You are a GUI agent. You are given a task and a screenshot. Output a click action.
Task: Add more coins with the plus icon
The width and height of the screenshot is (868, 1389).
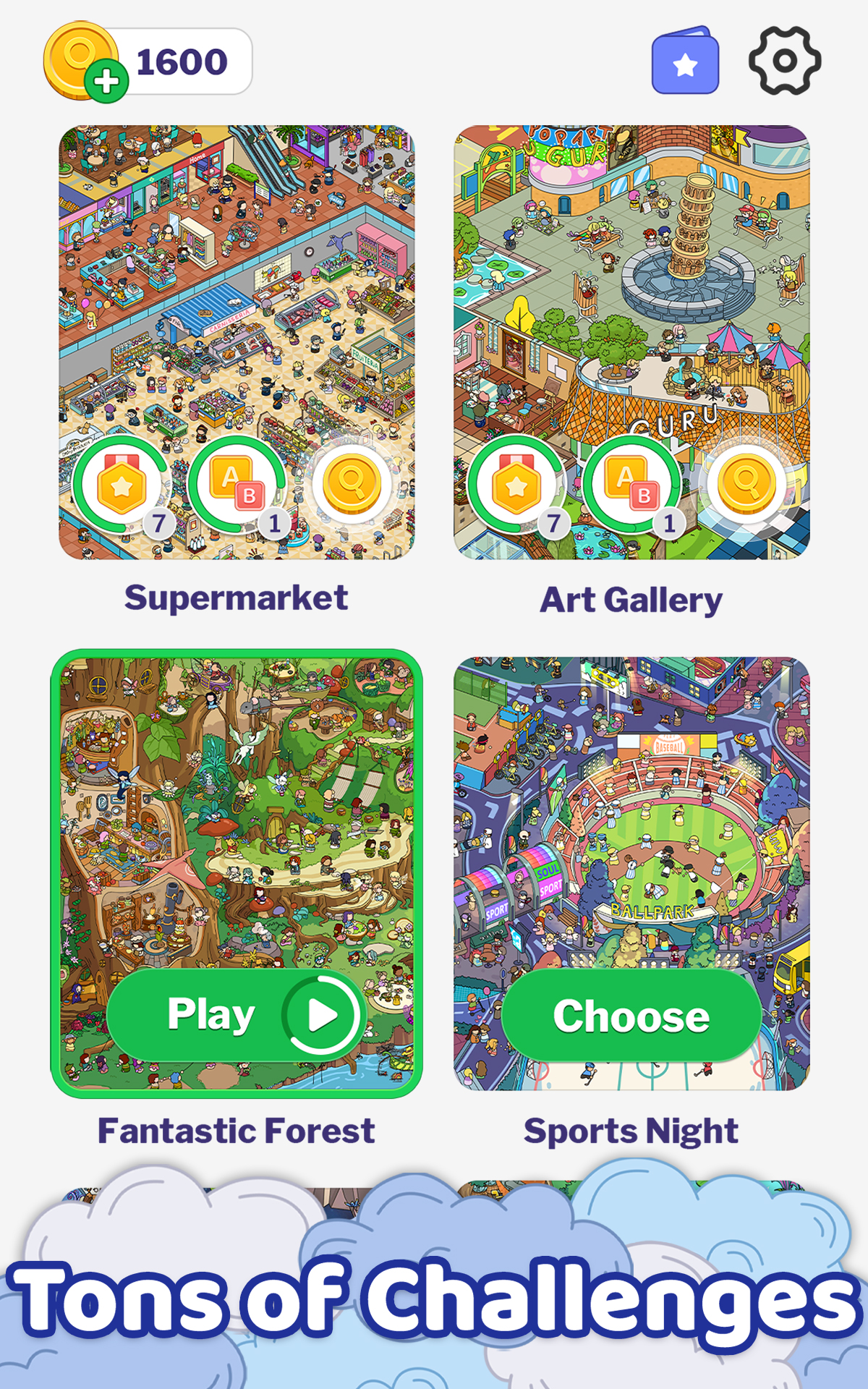pyautogui.click(x=106, y=81)
